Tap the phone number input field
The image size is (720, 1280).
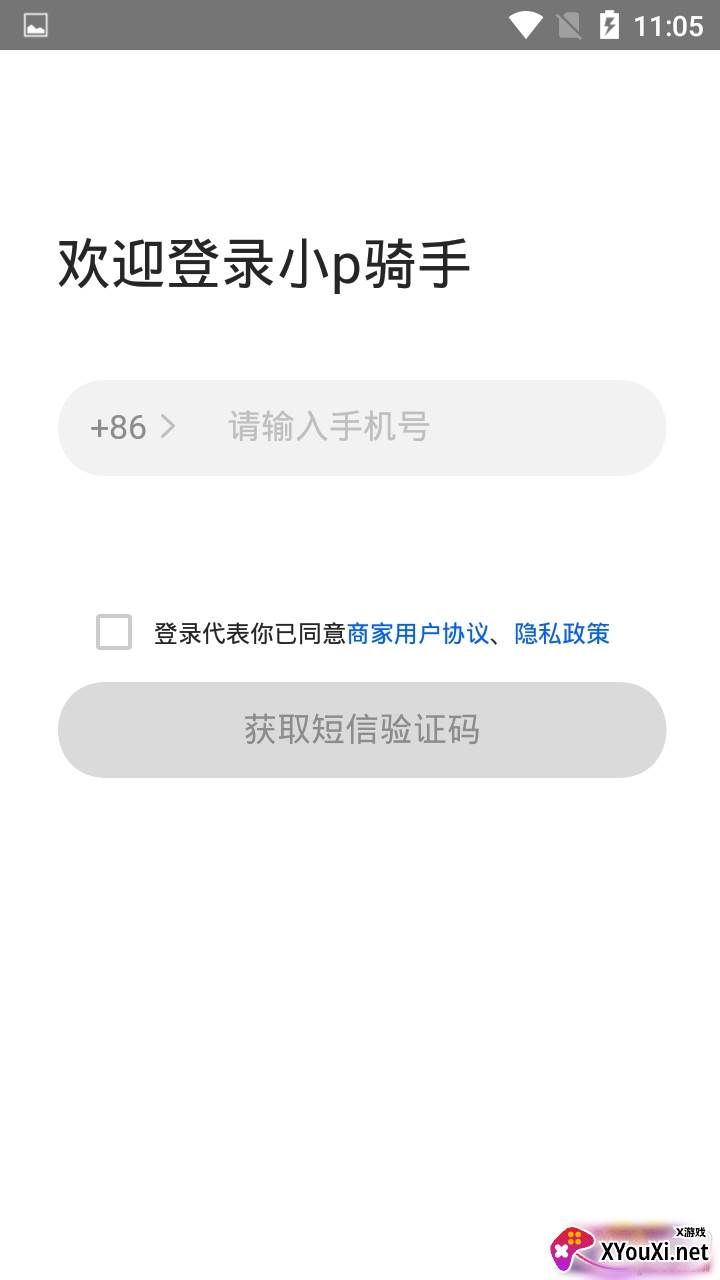click(420, 428)
